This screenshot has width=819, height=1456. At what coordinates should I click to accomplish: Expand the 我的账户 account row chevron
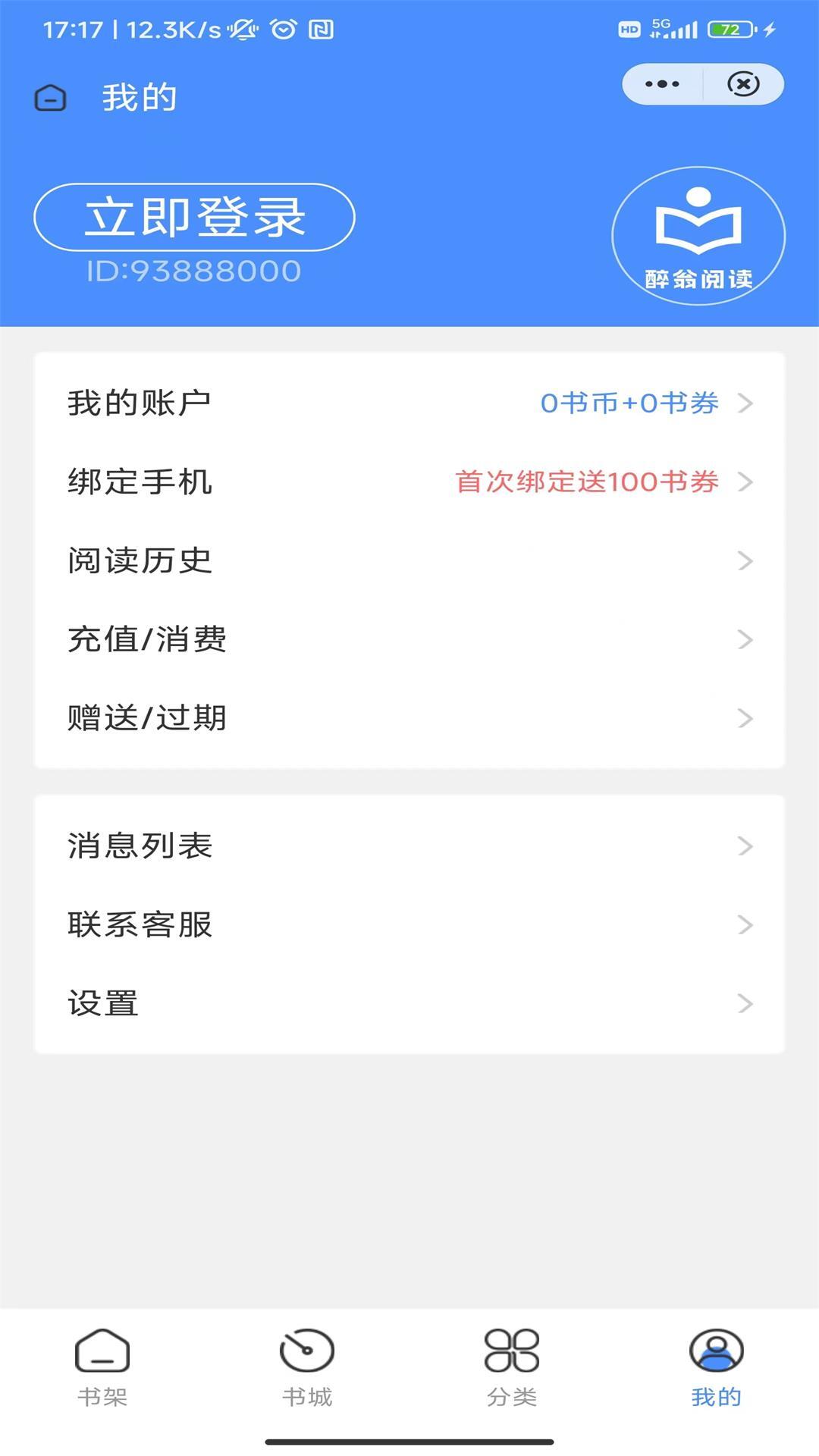pos(746,404)
